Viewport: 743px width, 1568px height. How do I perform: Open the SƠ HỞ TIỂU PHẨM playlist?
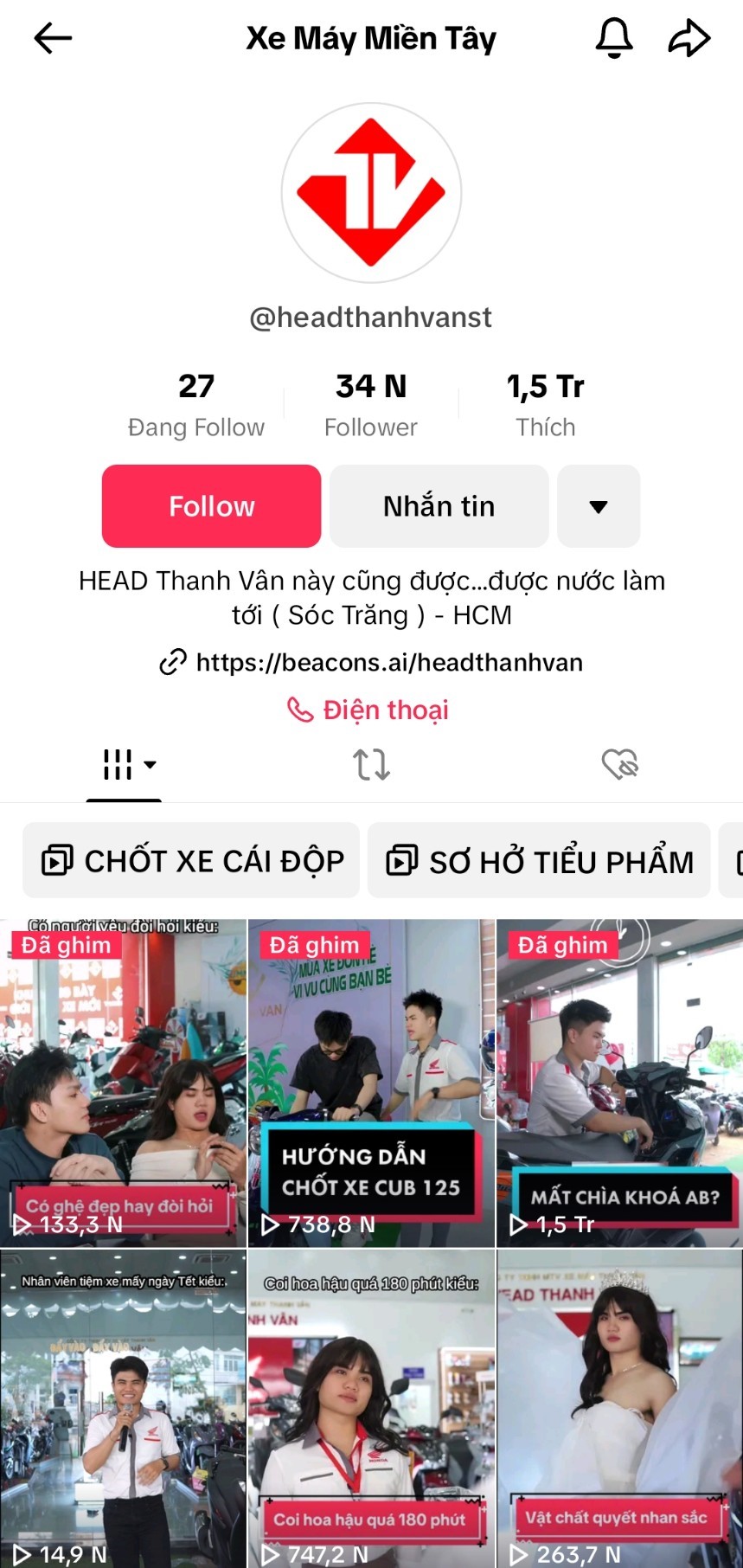pyautogui.click(x=539, y=860)
